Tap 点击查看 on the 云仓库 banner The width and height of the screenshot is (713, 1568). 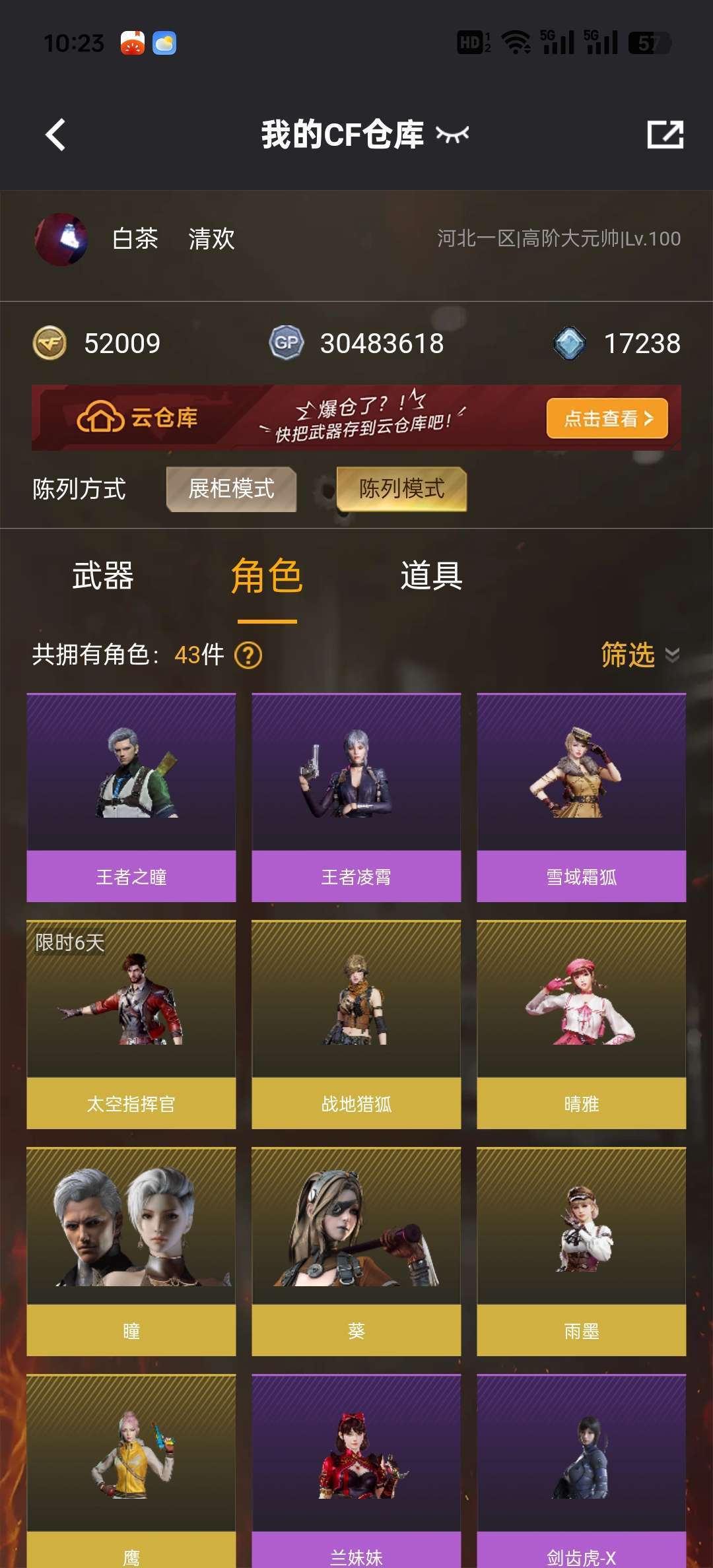607,418
